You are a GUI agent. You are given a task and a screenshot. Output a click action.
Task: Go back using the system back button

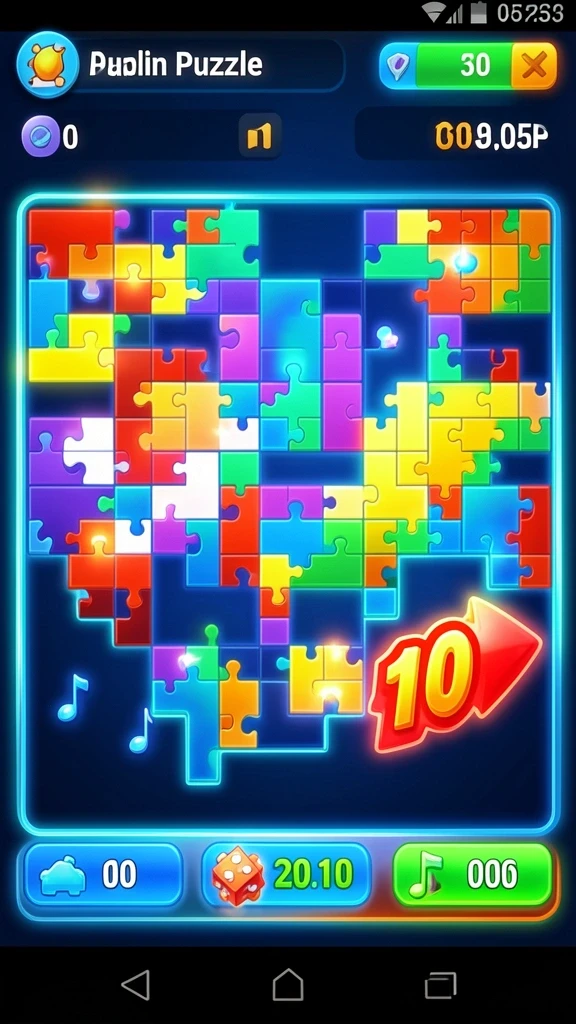pos(136,984)
